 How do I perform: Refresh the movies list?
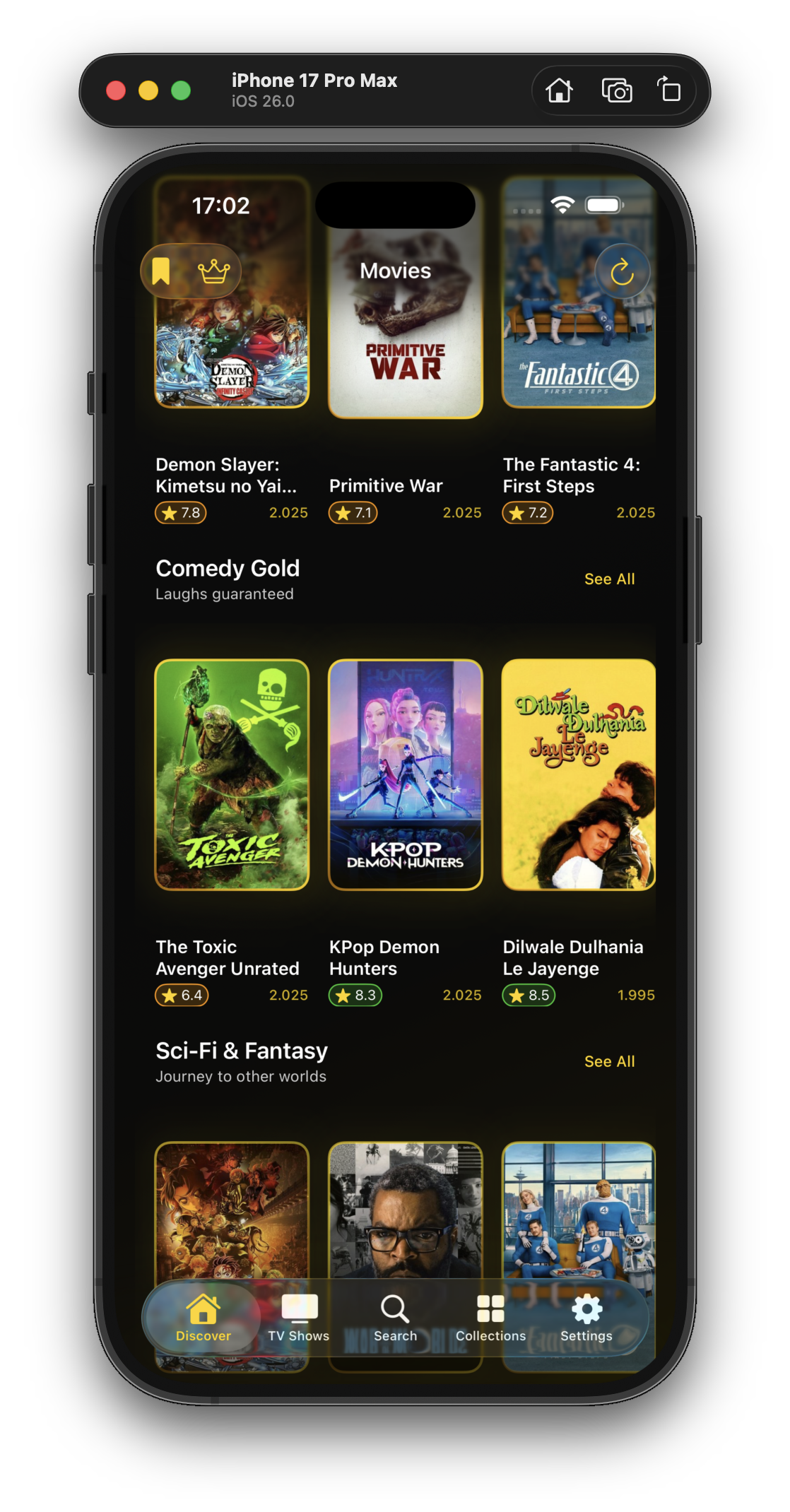coord(622,272)
